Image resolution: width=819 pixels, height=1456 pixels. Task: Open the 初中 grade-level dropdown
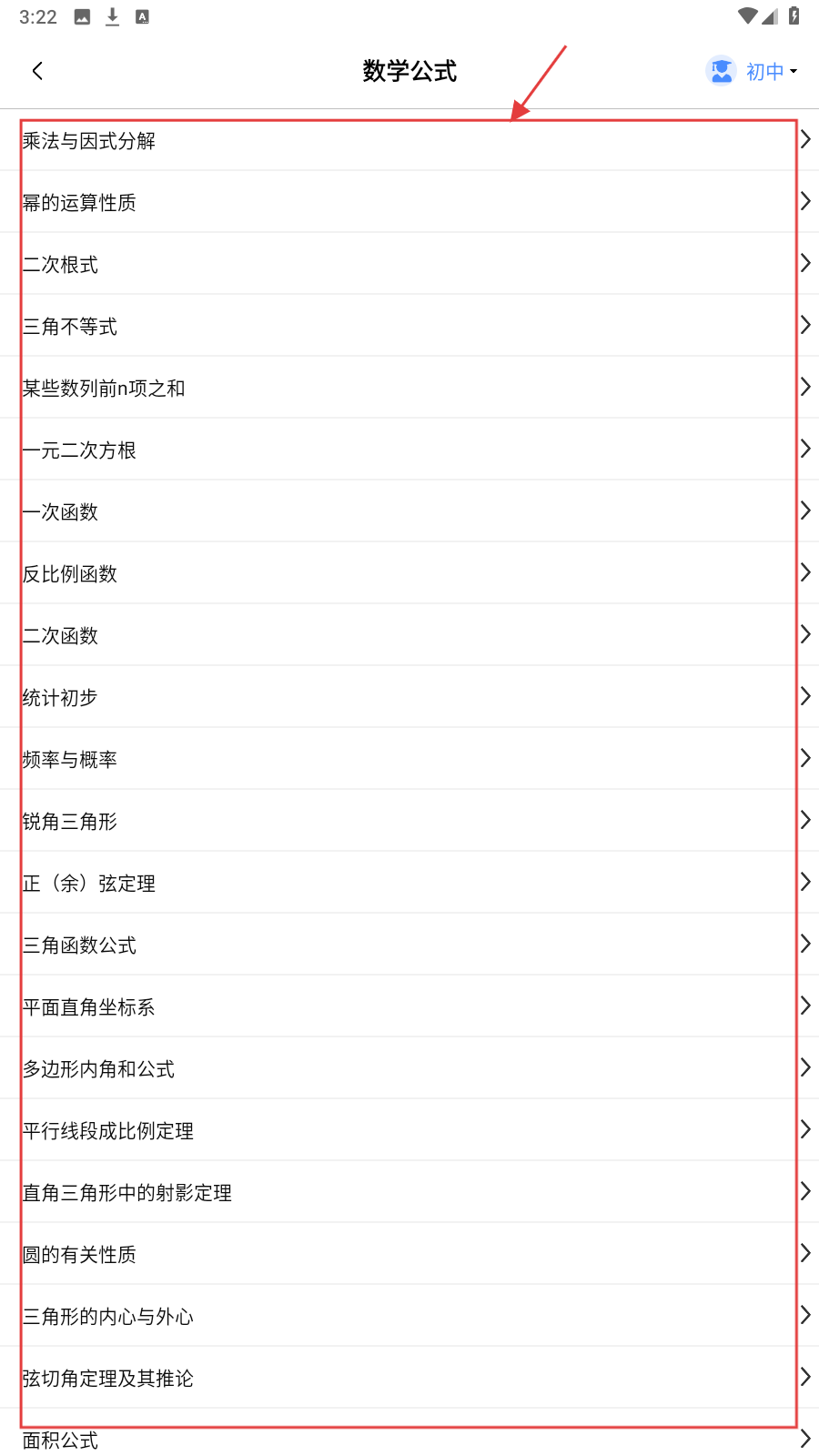[753, 71]
